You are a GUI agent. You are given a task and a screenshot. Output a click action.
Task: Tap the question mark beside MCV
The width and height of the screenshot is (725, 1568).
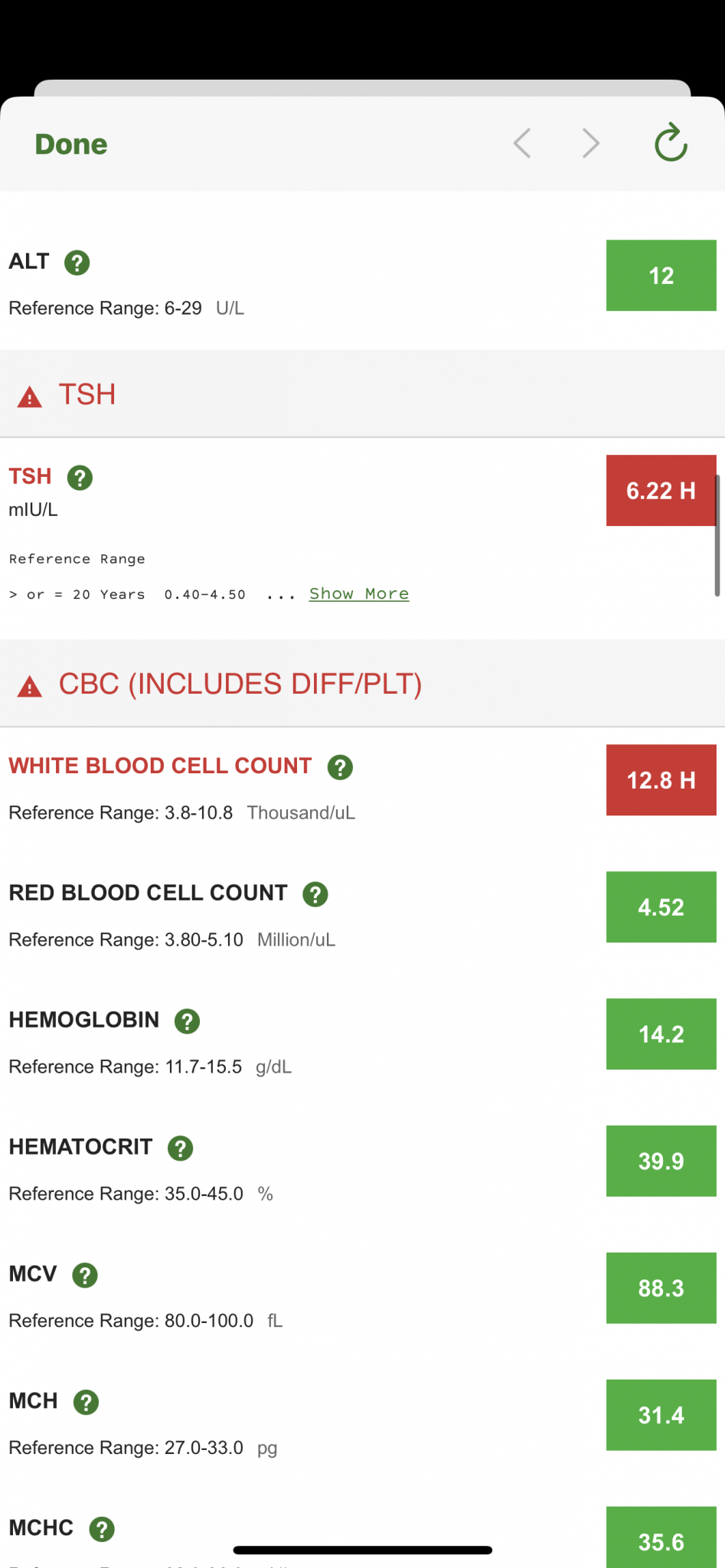tap(85, 1276)
